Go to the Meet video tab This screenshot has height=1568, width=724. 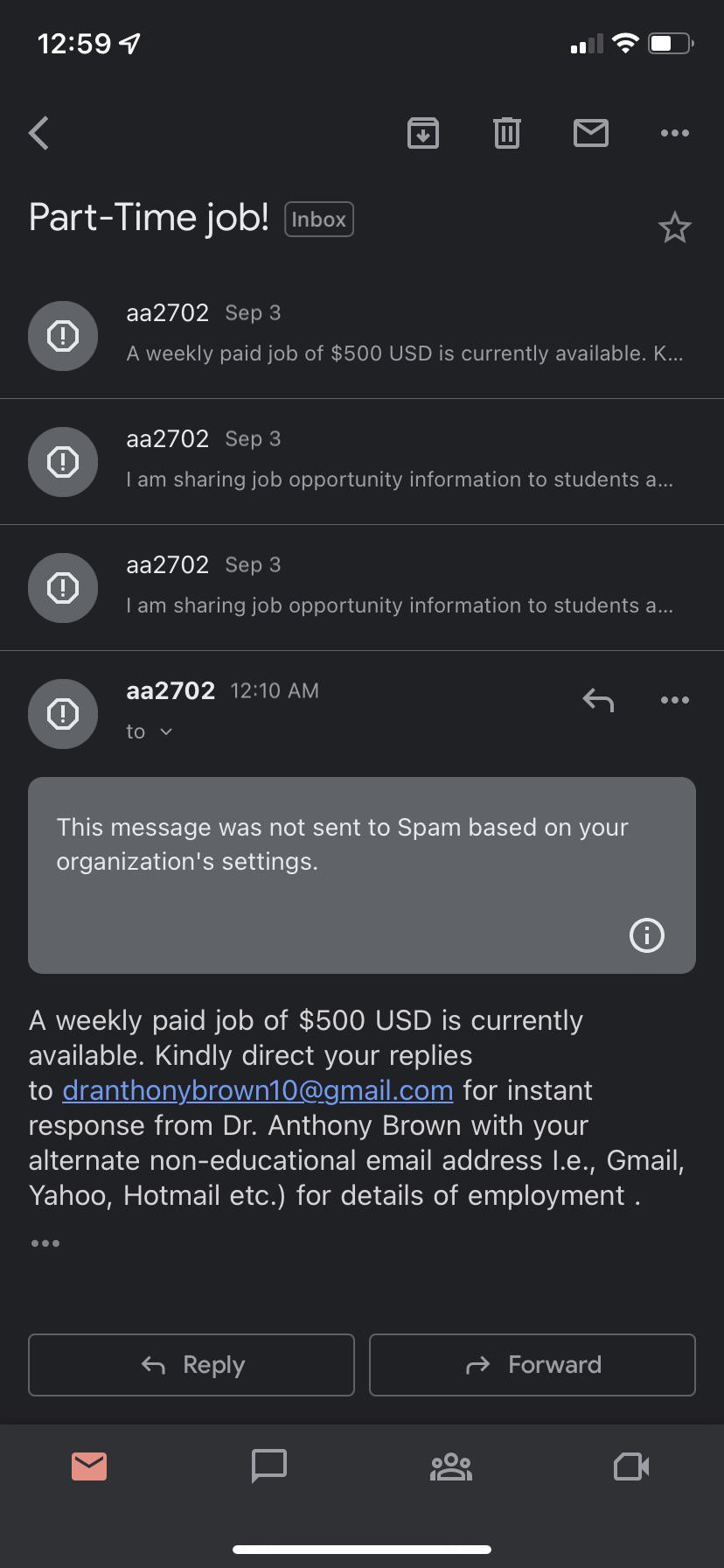point(631,1466)
